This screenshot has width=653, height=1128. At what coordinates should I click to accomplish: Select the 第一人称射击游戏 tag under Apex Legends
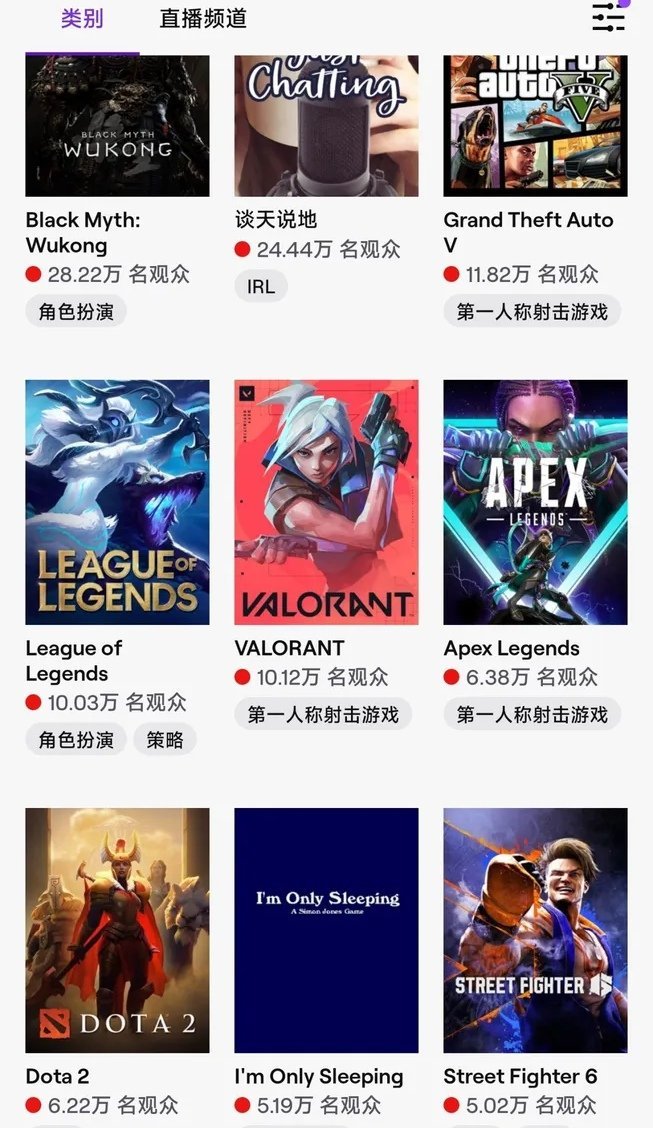tap(532, 714)
